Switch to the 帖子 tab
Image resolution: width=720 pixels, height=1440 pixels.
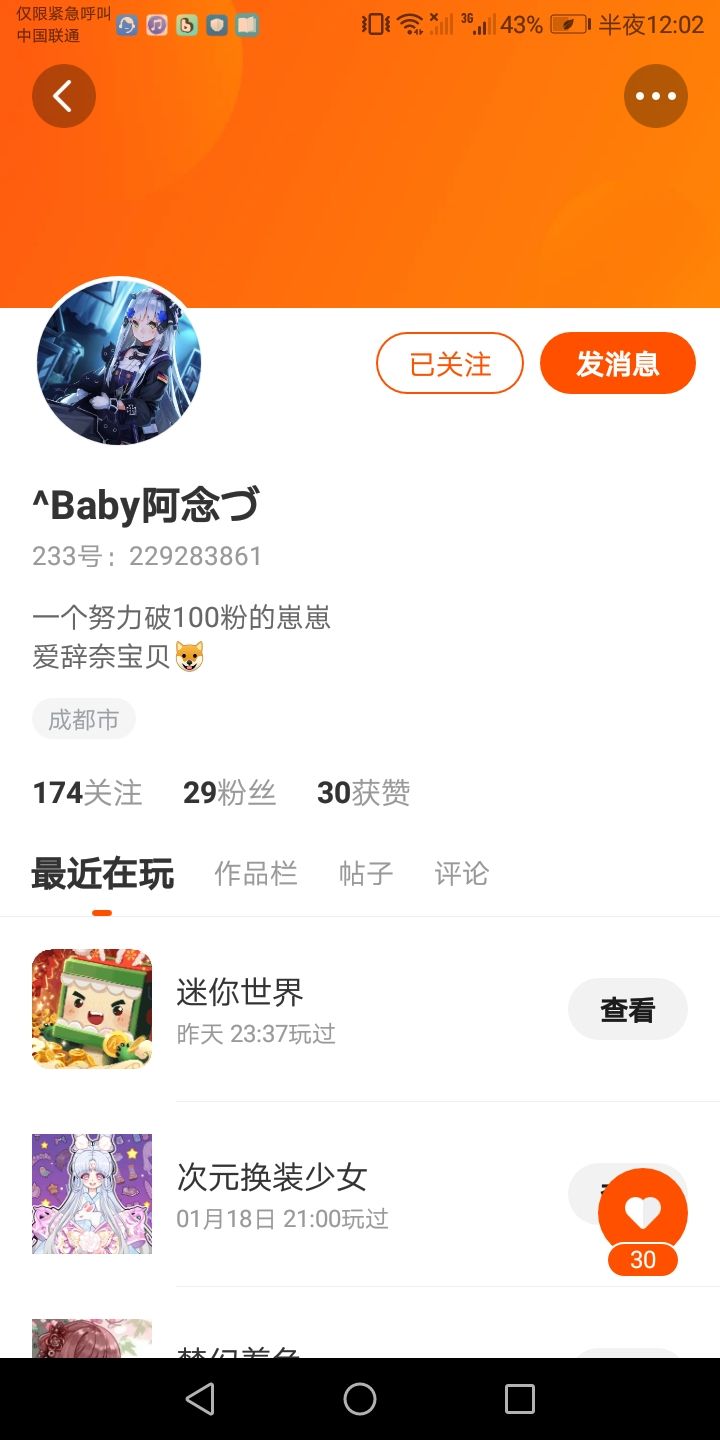pos(366,873)
